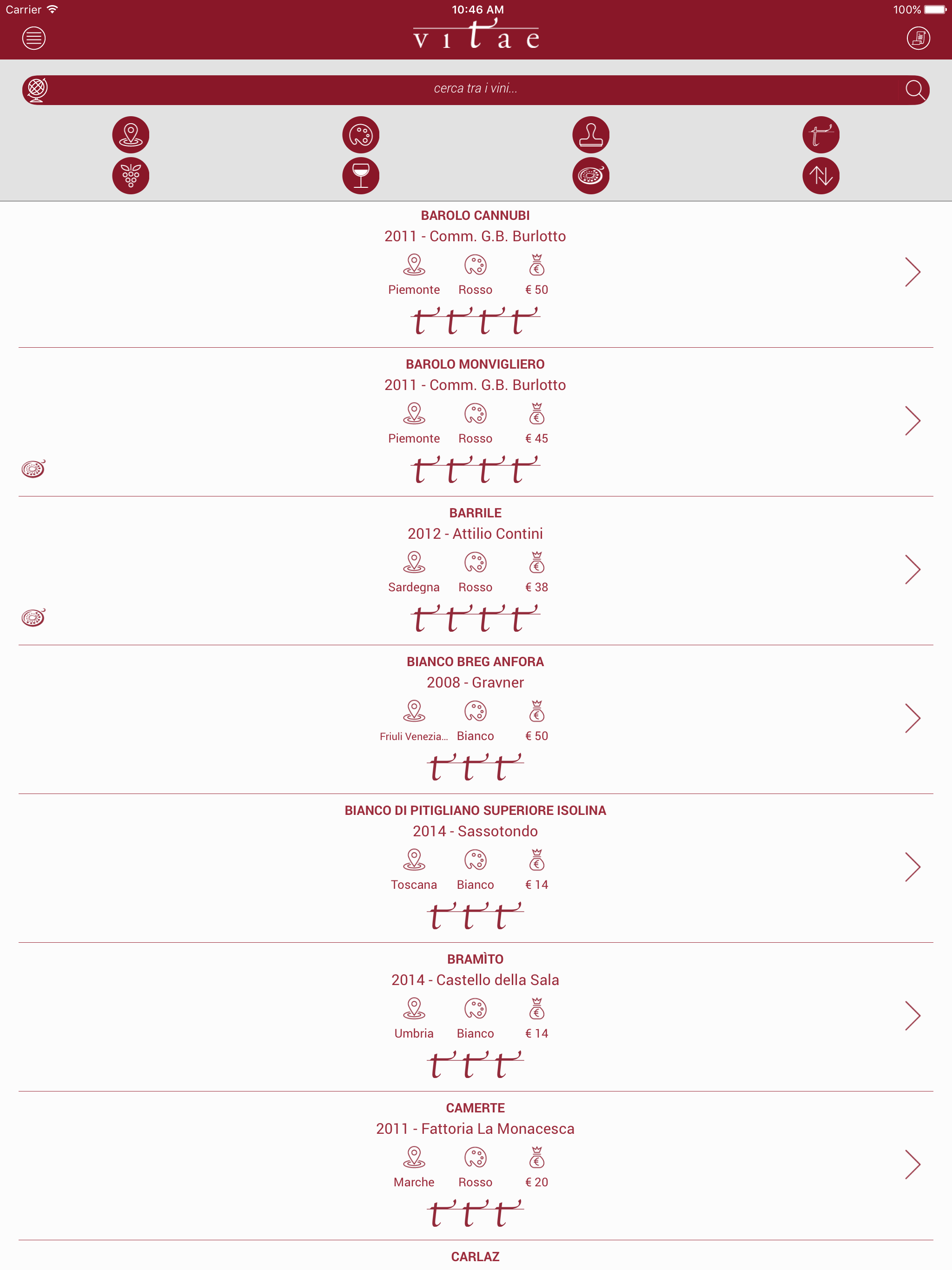Tap the coin badge beside Barrile

pos(536,563)
